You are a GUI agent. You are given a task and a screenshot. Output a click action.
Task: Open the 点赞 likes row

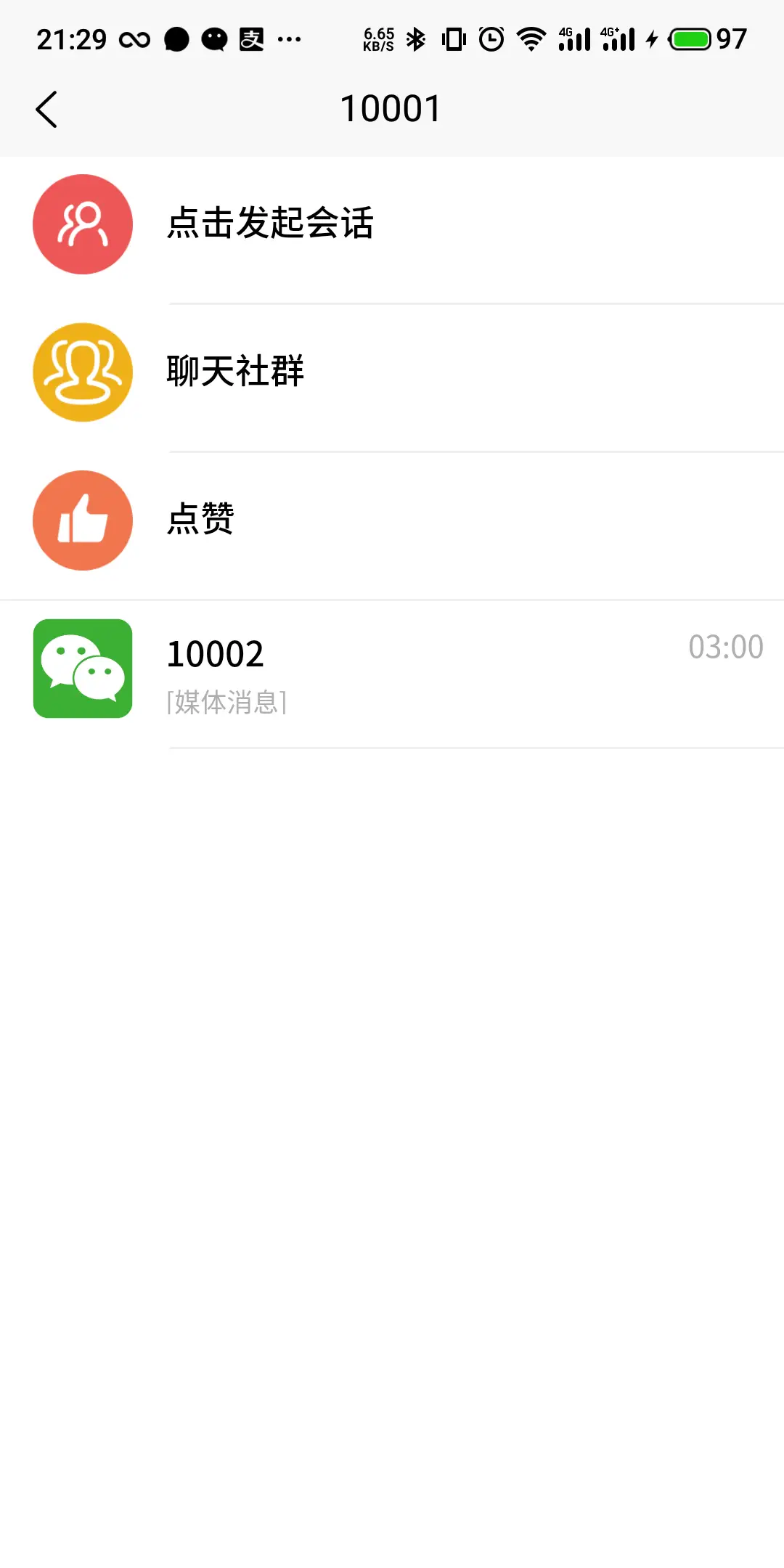392,520
